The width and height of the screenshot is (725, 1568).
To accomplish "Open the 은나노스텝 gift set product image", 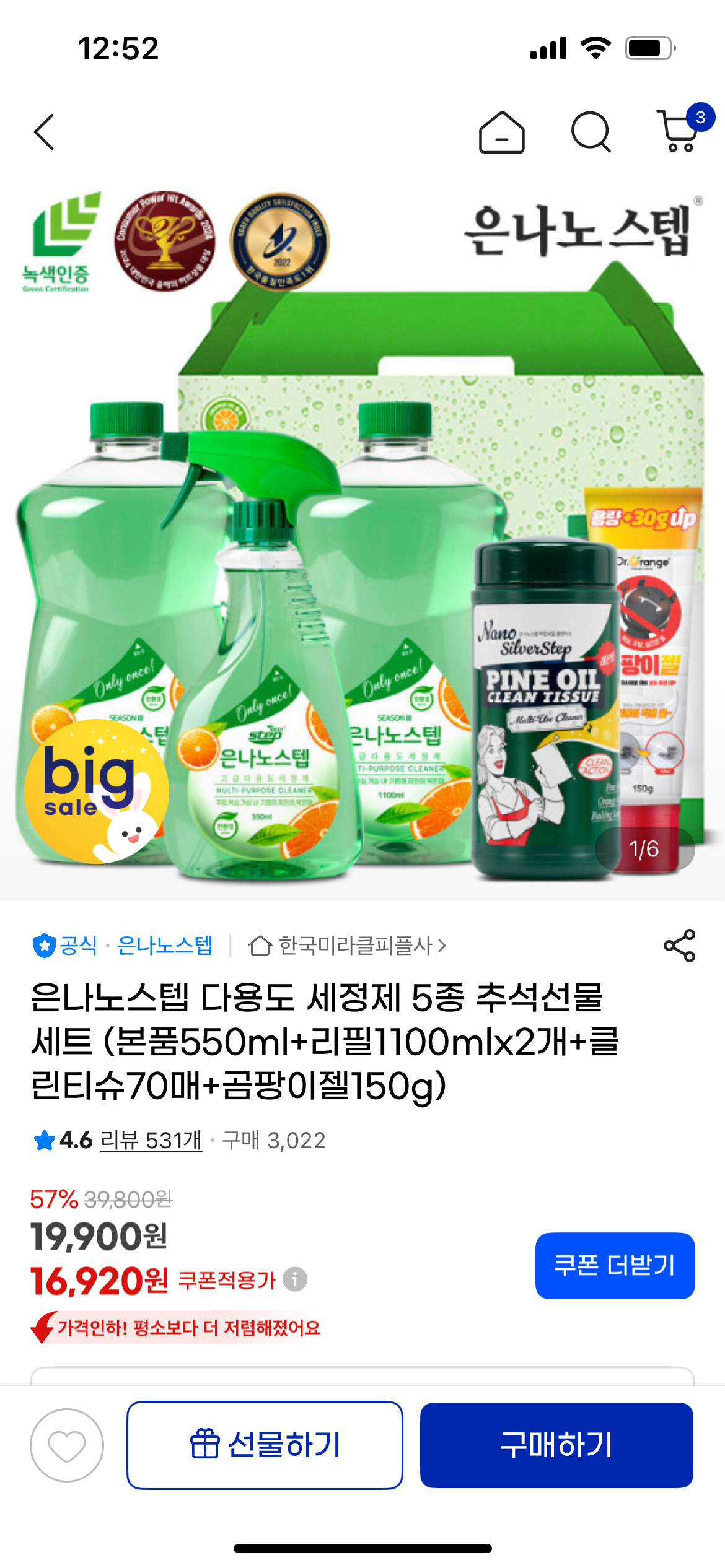I will 362,539.
